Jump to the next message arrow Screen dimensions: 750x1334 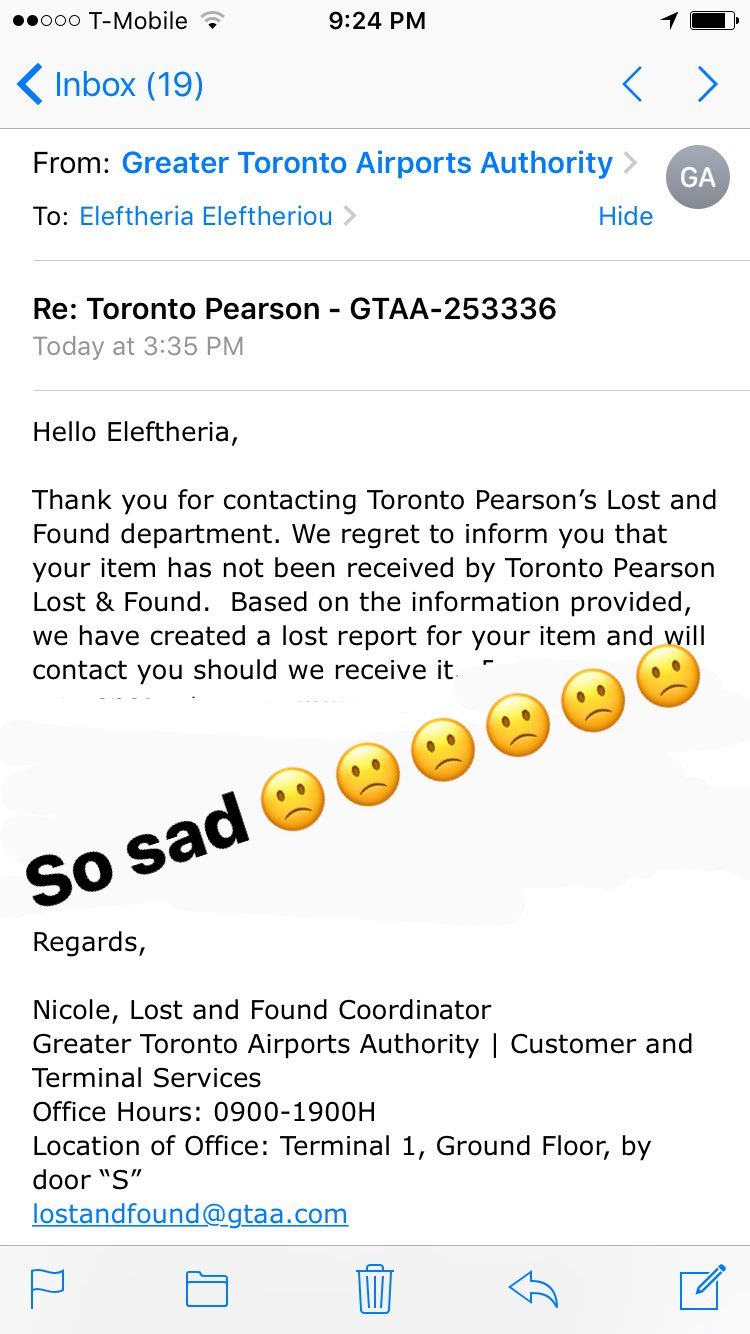pyautogui.click(x=707, y=85)
